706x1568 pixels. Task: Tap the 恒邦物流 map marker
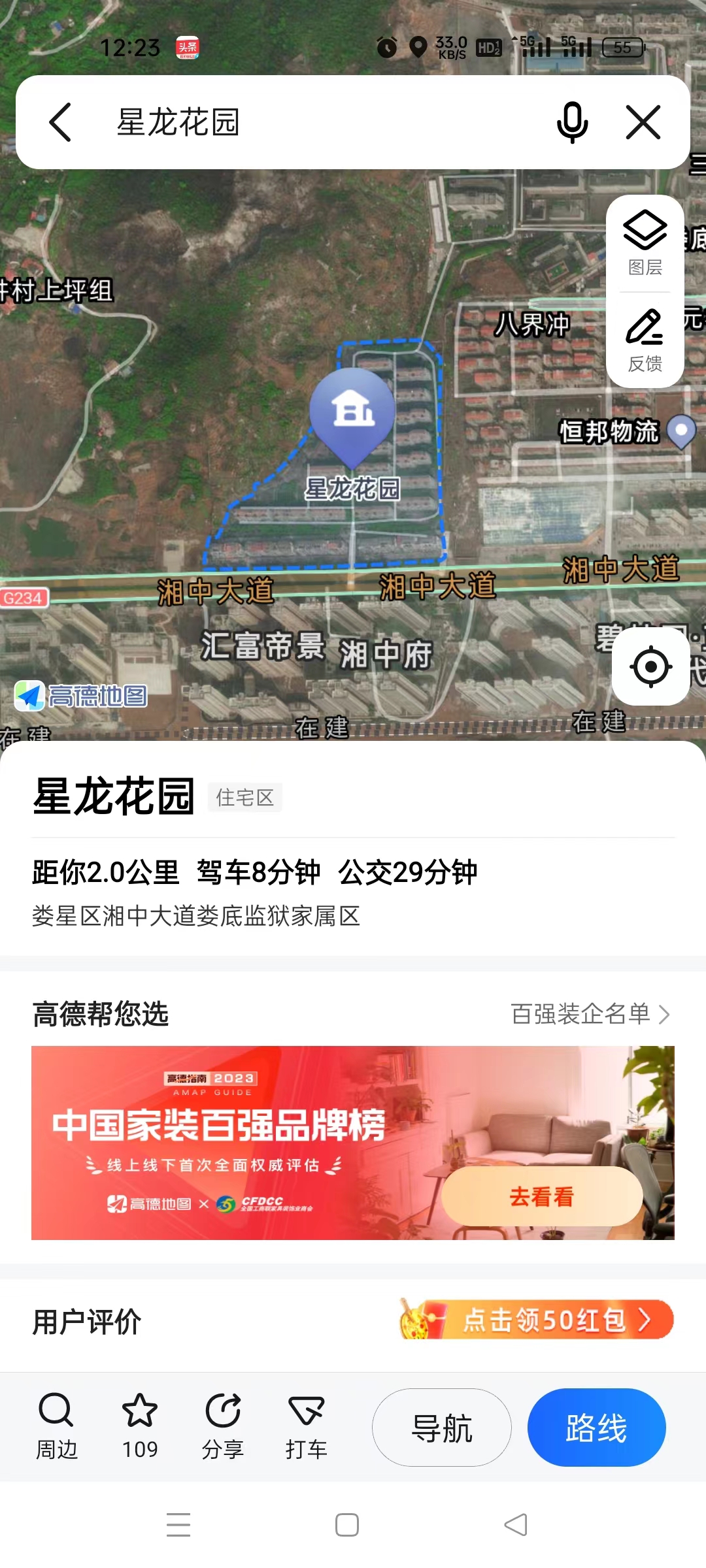click(682, 431)
